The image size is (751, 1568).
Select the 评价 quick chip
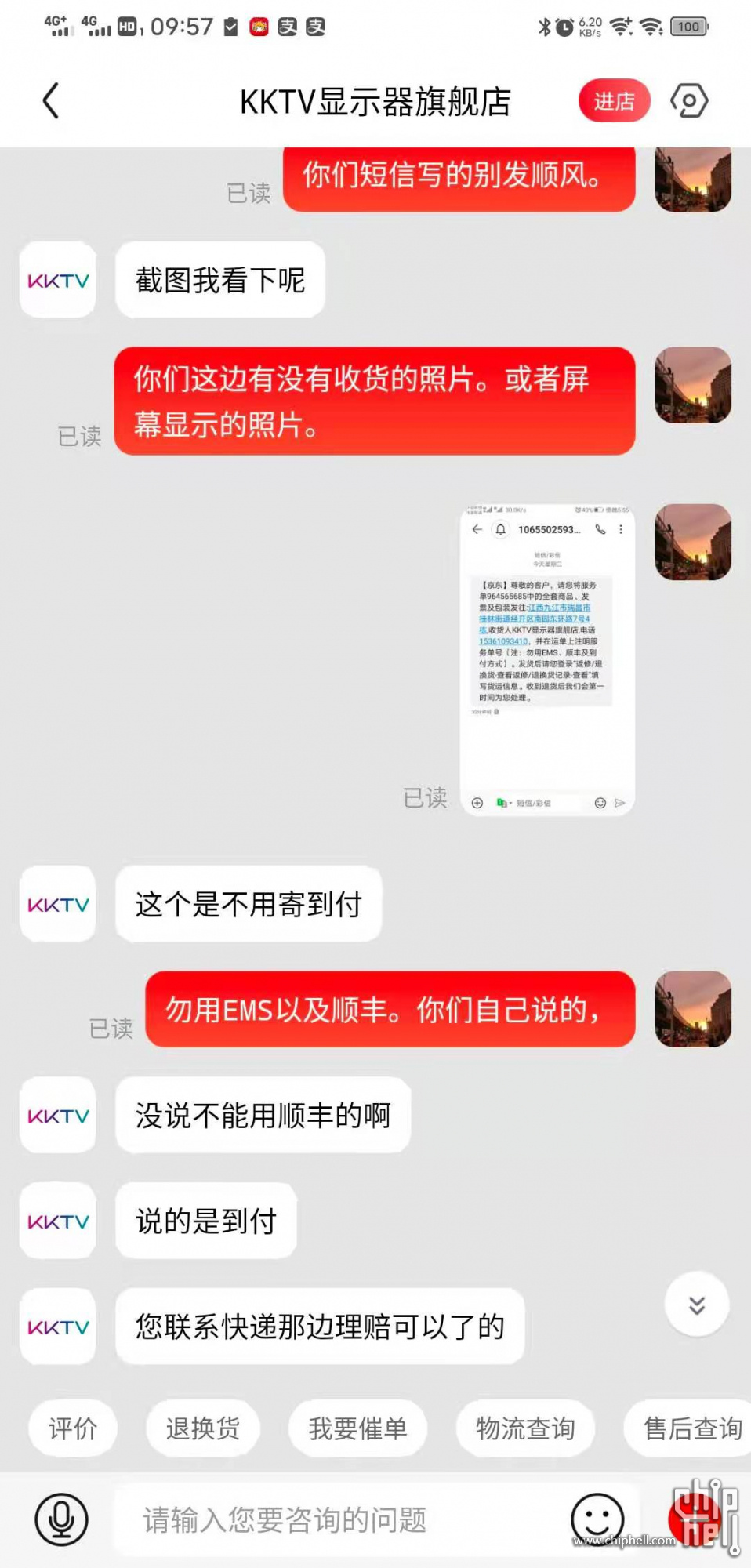click(x=73, y=1428)
